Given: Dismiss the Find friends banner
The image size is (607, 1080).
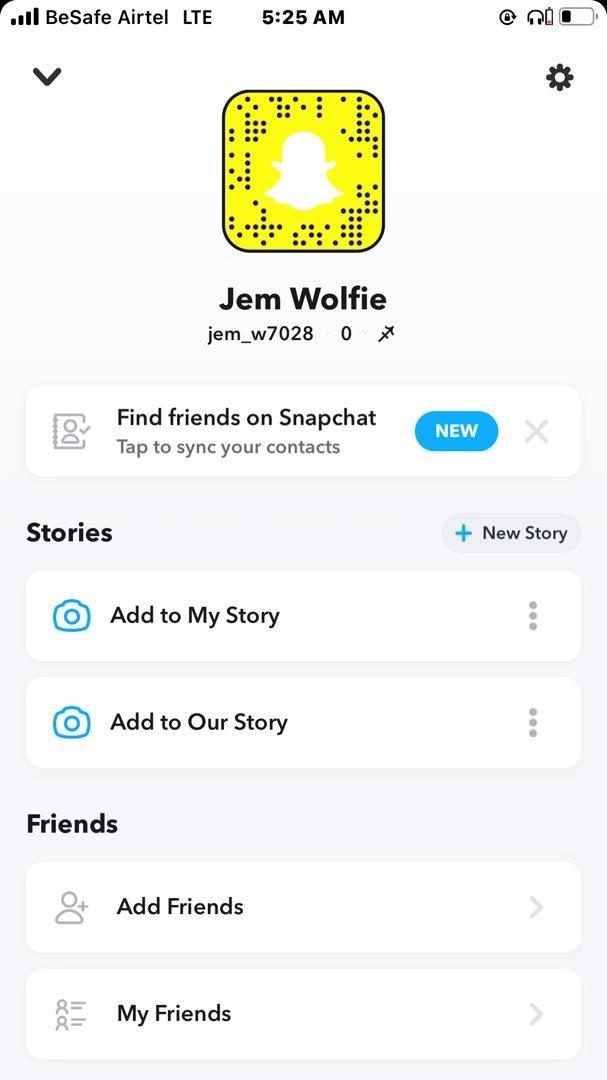Looking at the screenshot, I should [537, 431].
